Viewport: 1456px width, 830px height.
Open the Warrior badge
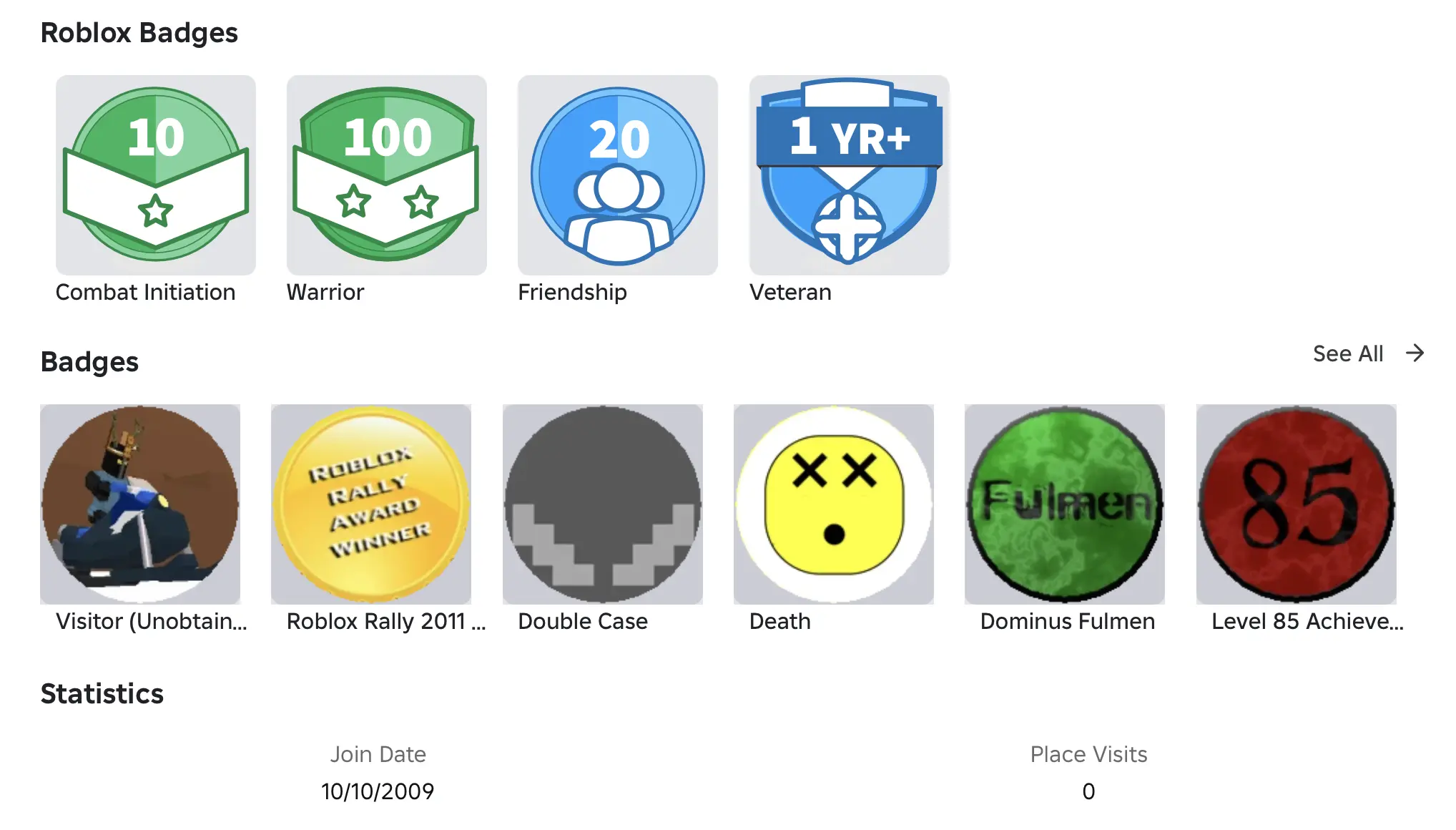coord(386,175)
